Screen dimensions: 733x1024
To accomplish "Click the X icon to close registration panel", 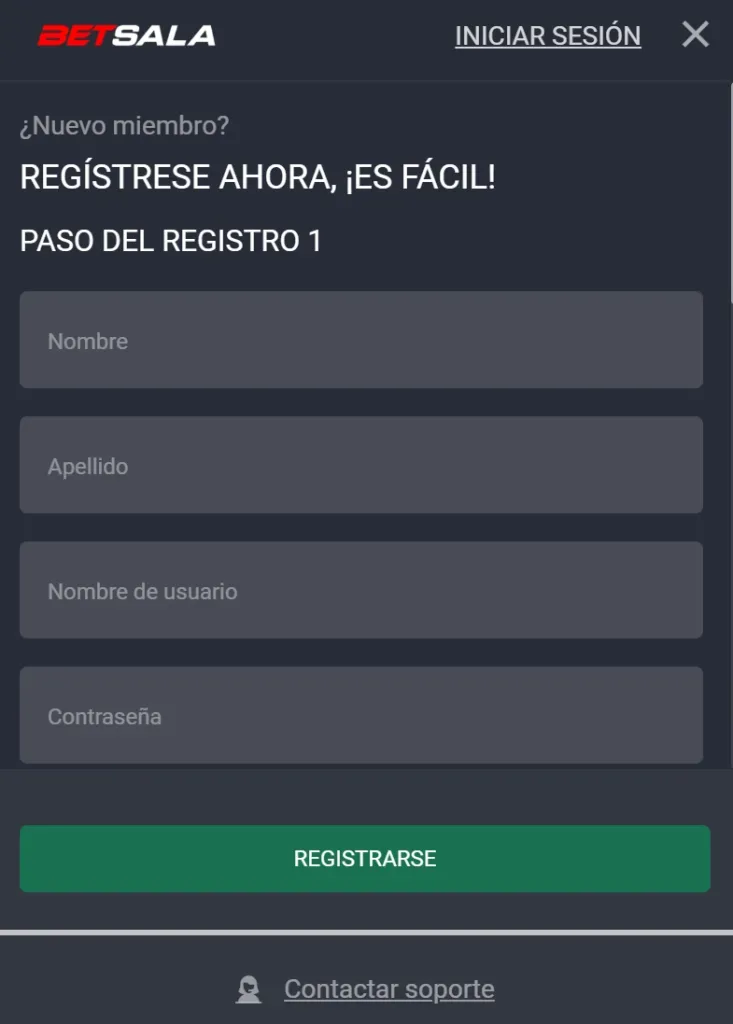I will pos(695,34).
